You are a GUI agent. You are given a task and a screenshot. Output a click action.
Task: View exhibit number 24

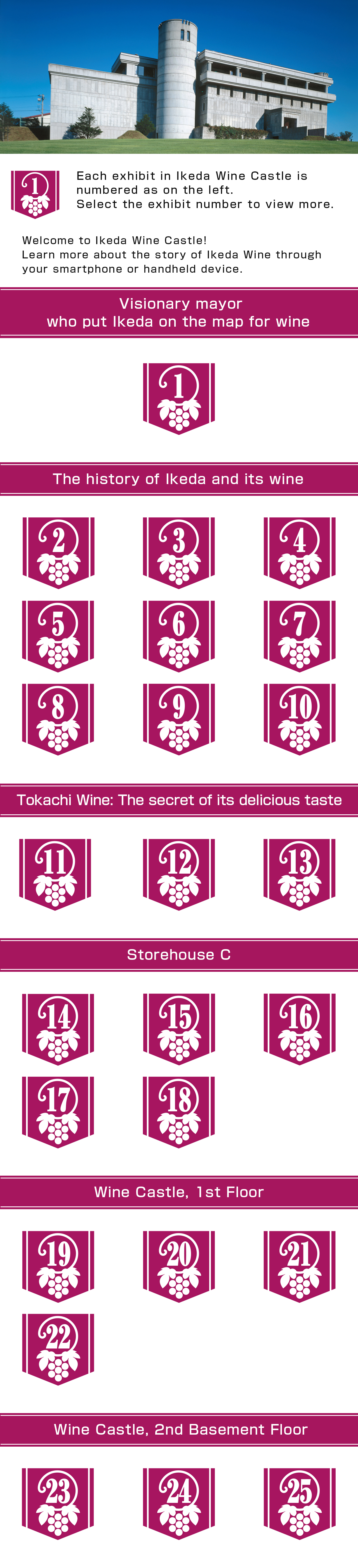pyautogui.click(x=179, y=1503)
